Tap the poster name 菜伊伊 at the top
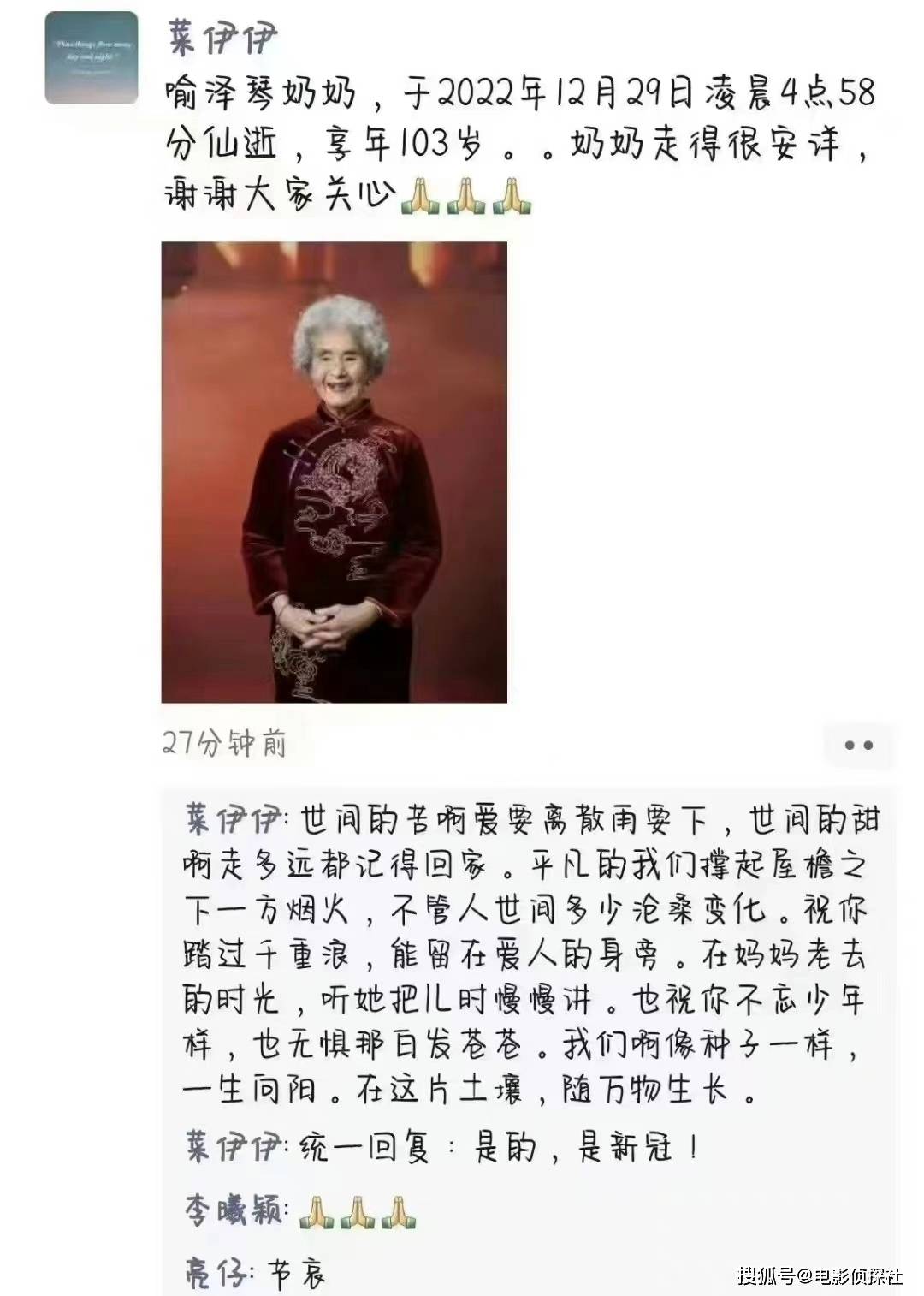Viewport: 924px width, 1296px height. (x=223, y=38)
